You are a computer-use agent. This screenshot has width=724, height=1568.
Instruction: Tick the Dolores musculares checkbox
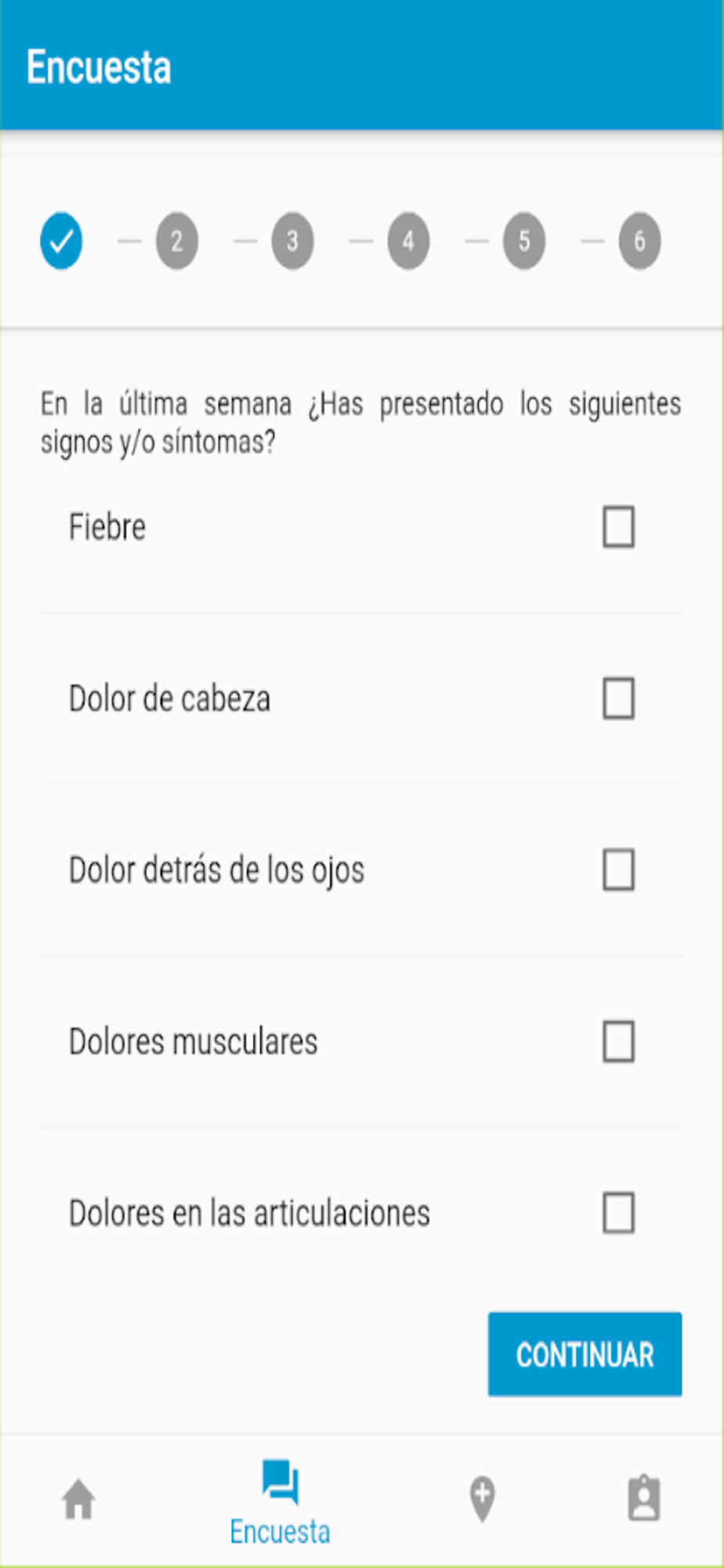[x=618, y=1042]
